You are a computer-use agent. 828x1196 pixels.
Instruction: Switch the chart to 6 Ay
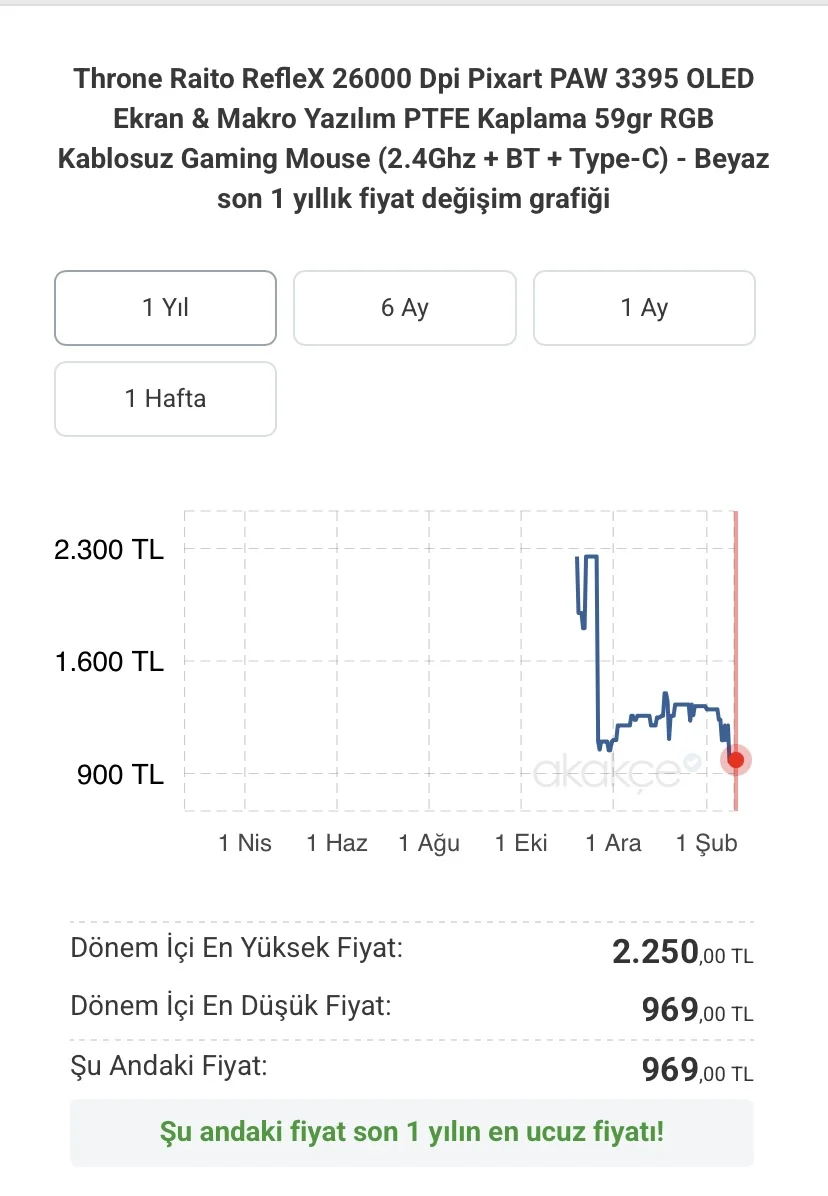click(404, 308)
